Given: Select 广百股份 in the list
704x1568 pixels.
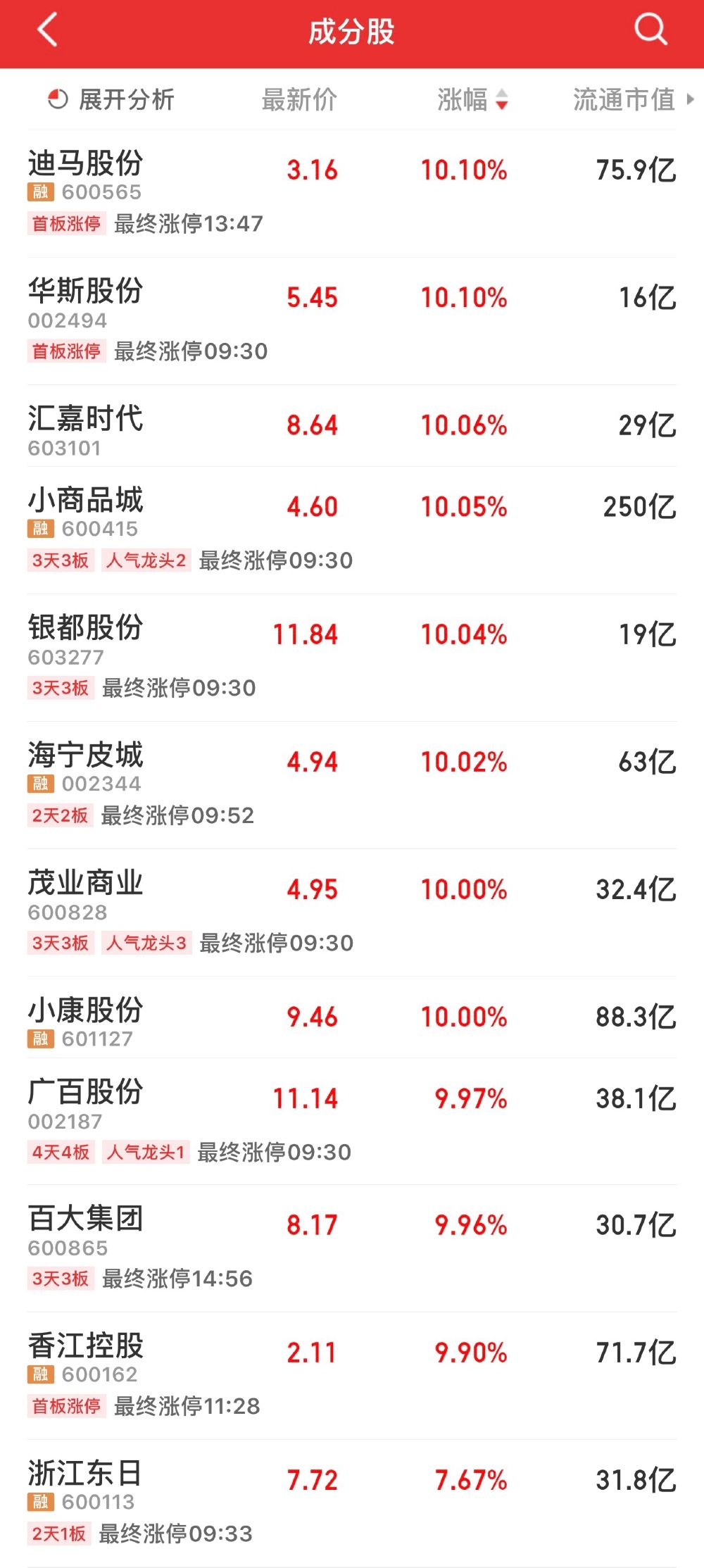Looking at the screenshot, I should click(352, 1122).
